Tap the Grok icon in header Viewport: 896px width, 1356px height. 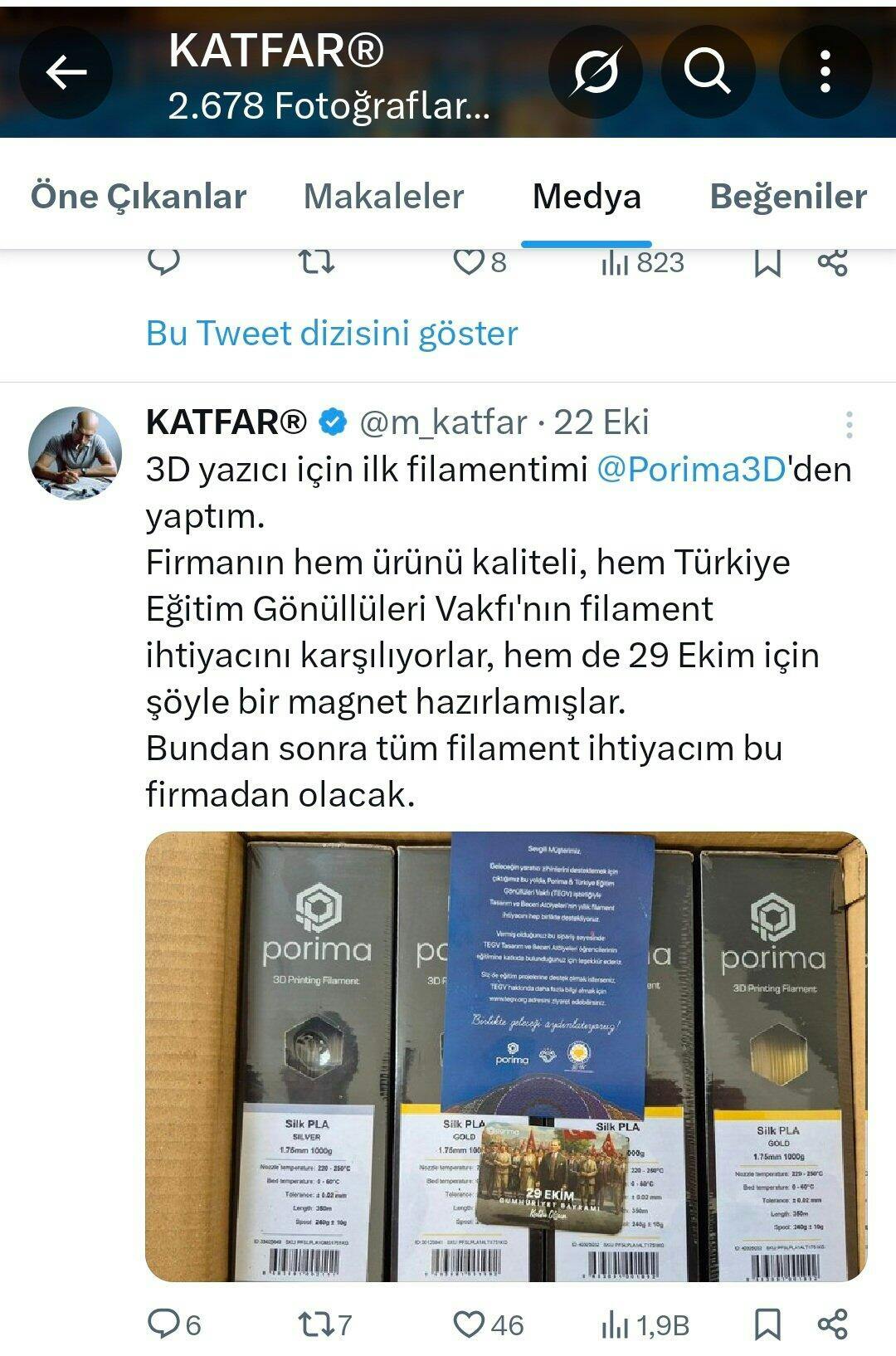coord(596,73)
